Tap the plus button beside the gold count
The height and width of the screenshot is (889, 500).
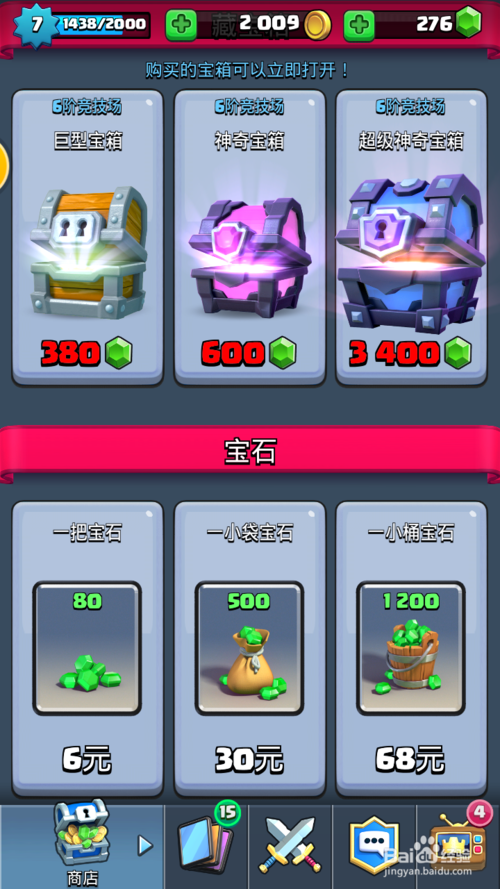pos(181,24)
